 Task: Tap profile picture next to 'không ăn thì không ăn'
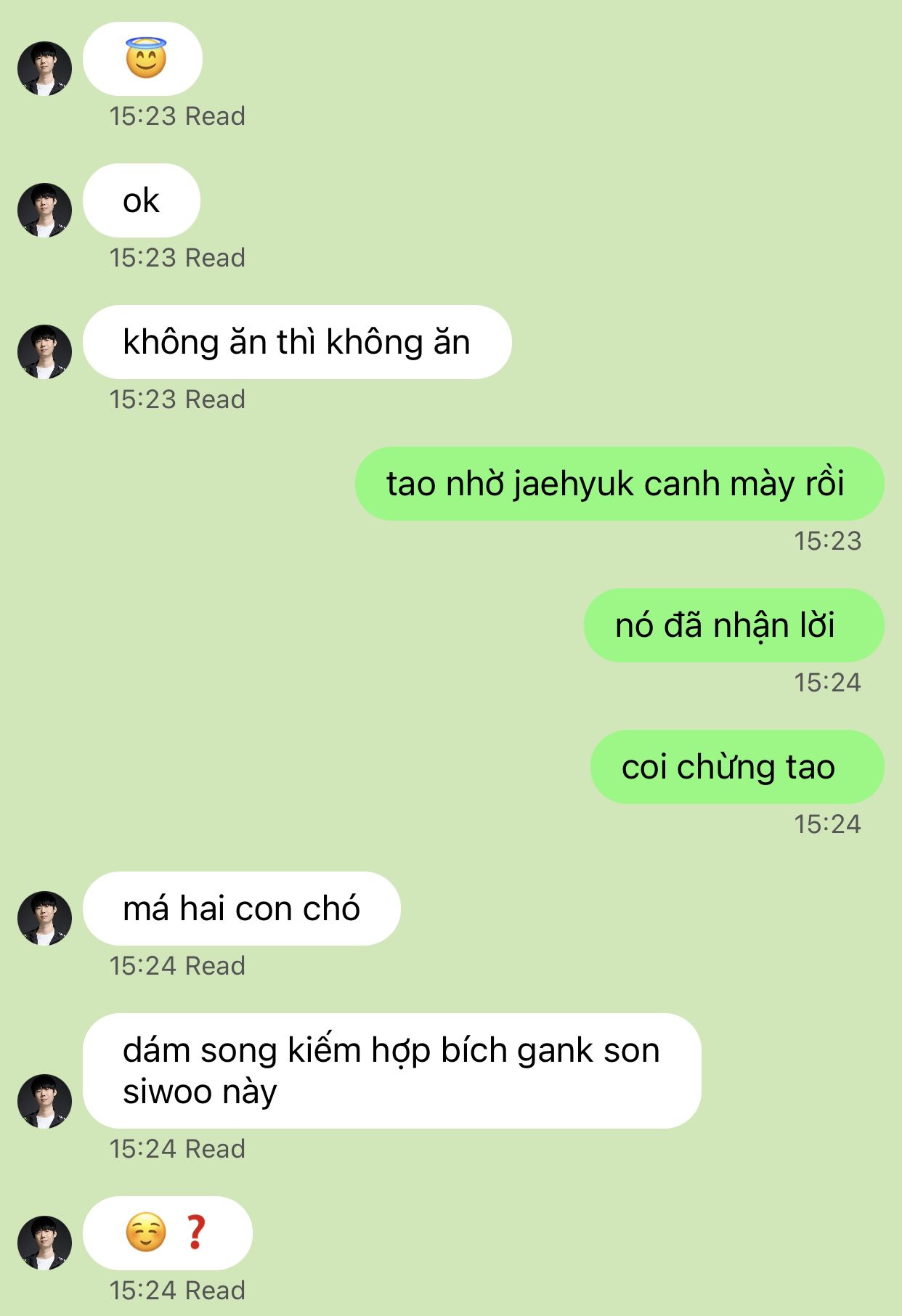click(x=44, y=352)
